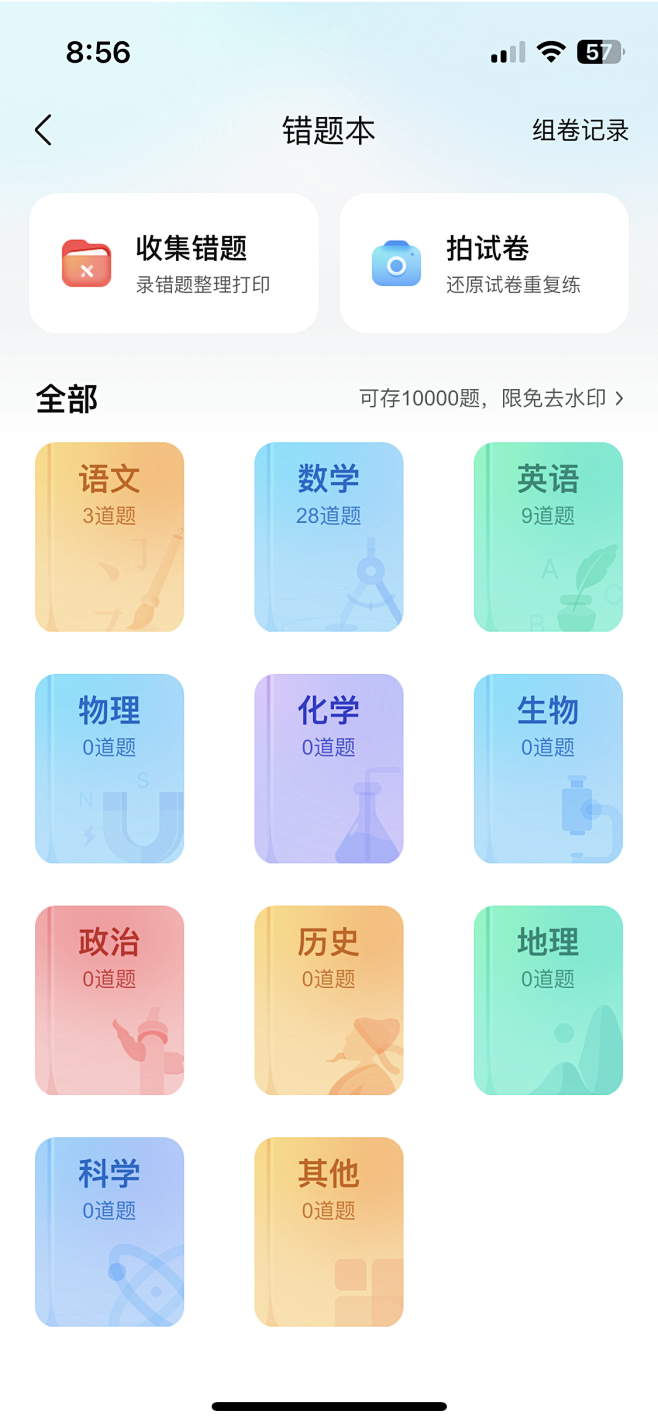Tap the 其他 notebook
Screen dimensions: 658x1425
(329, 1232)
